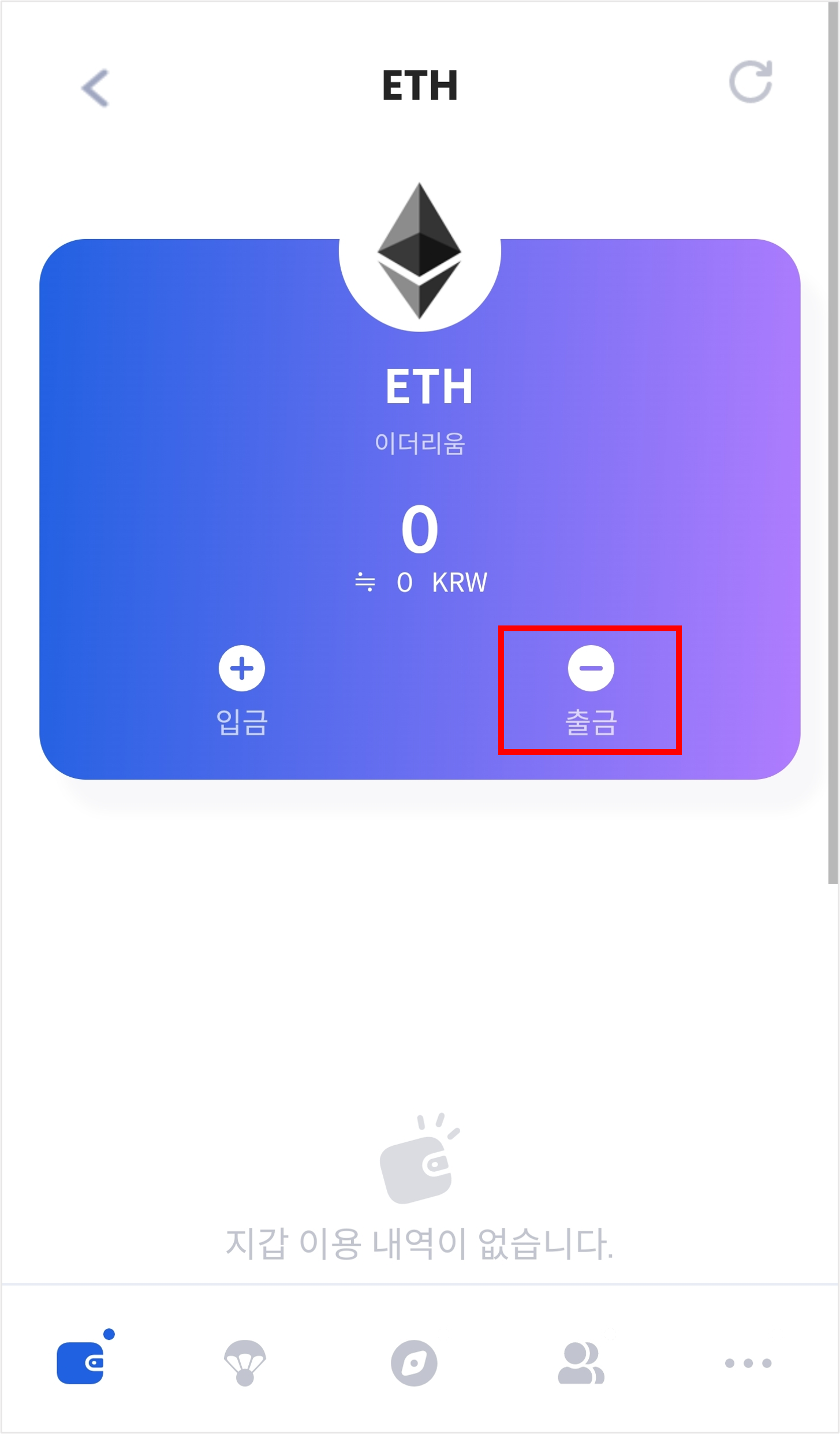Go back from the ETH wallet screen
The image size is (840, 1434).
[x=95, y=88]
